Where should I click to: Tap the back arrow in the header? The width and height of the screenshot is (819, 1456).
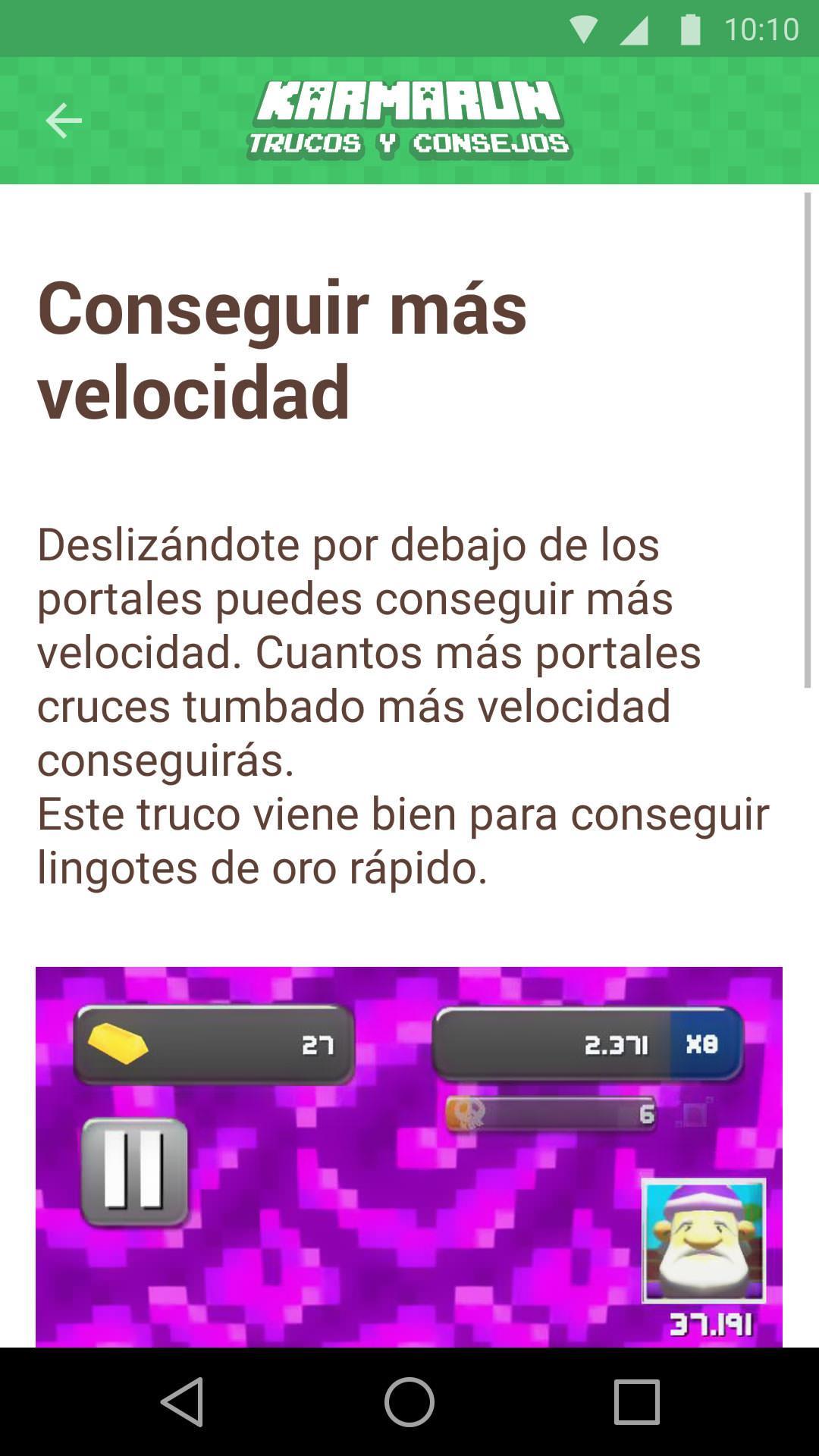(64, 121)
